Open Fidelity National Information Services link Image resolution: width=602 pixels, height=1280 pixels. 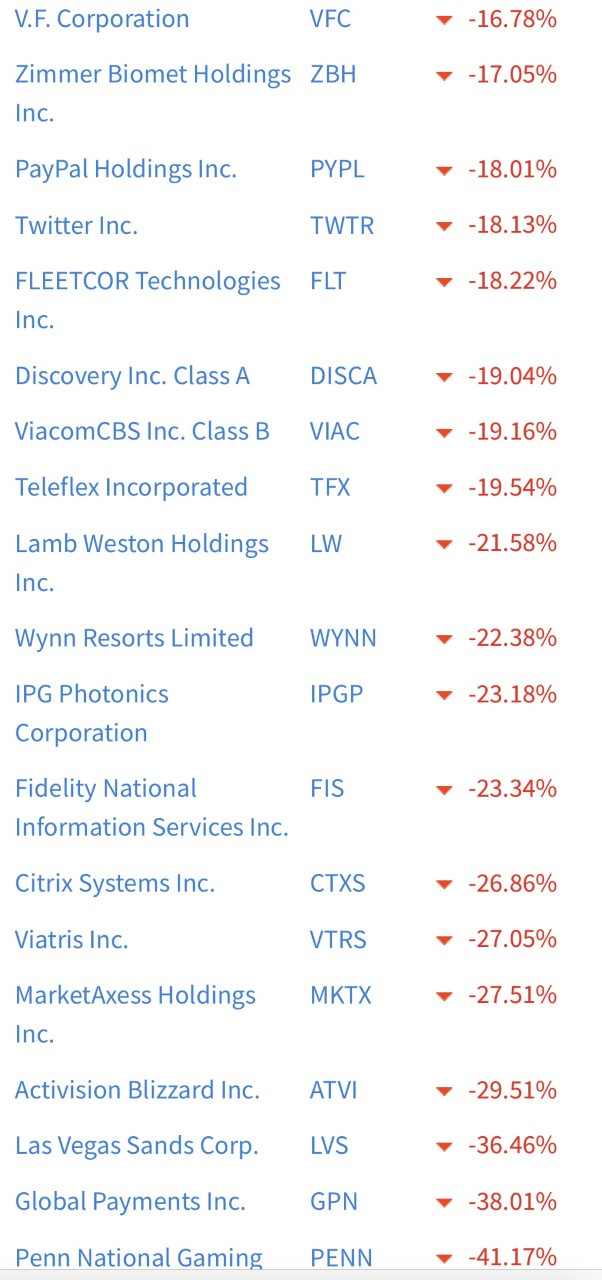pyautogui.click(x=152, y=808)
